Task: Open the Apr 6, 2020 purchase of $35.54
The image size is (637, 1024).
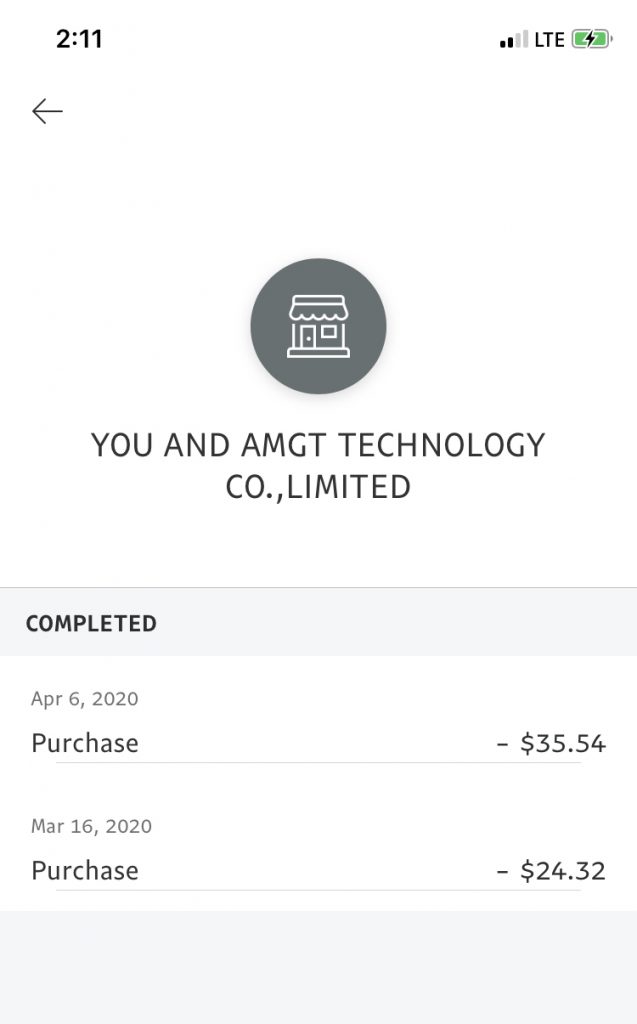Action: point(318,722)
